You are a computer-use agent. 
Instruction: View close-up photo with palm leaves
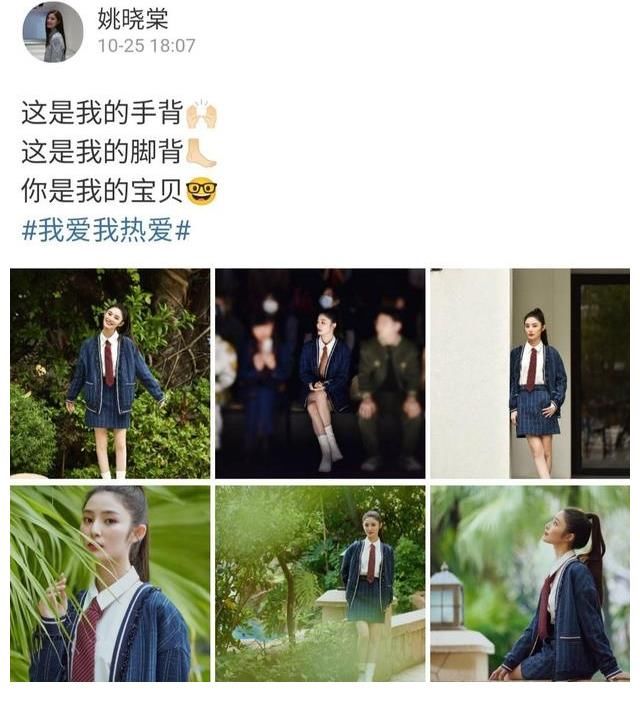click(x=110, y=583)
